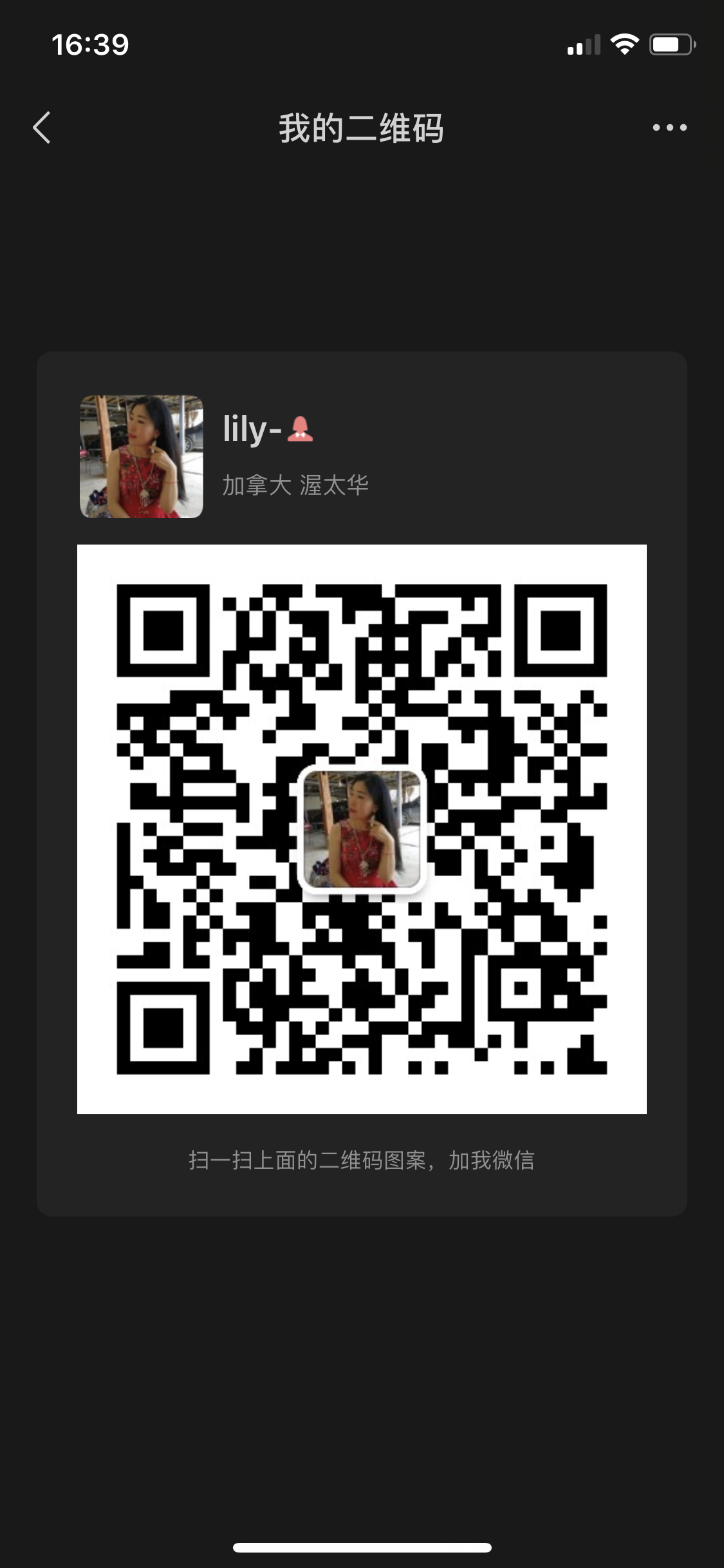Open the three-dot more options menu
Image resolution: width=724 pixels, height=1568 pixels.
669,127
